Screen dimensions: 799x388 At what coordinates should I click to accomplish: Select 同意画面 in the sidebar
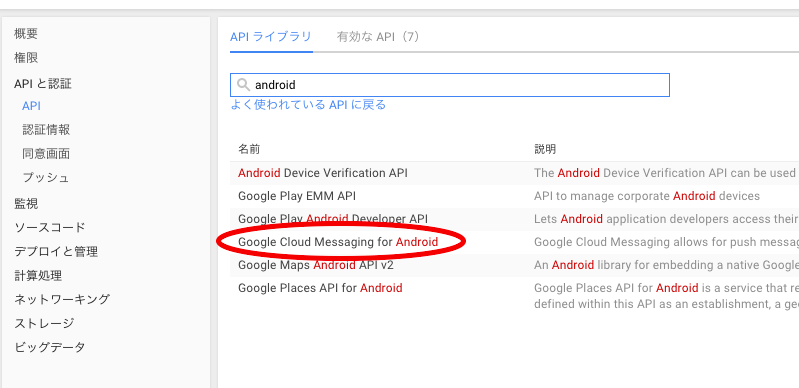[x=46, y=154]
